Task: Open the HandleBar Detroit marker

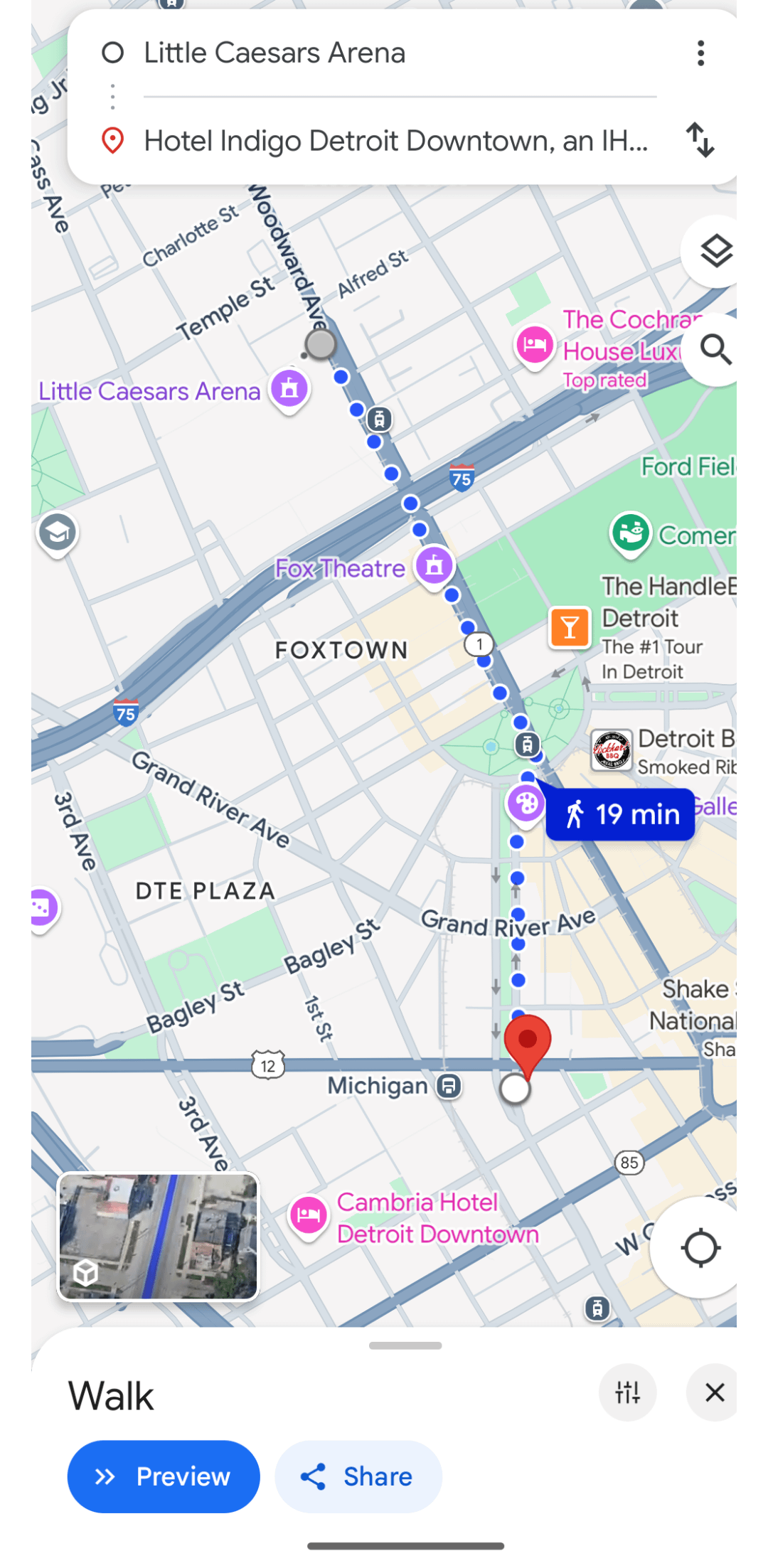Action: [570, 628]
